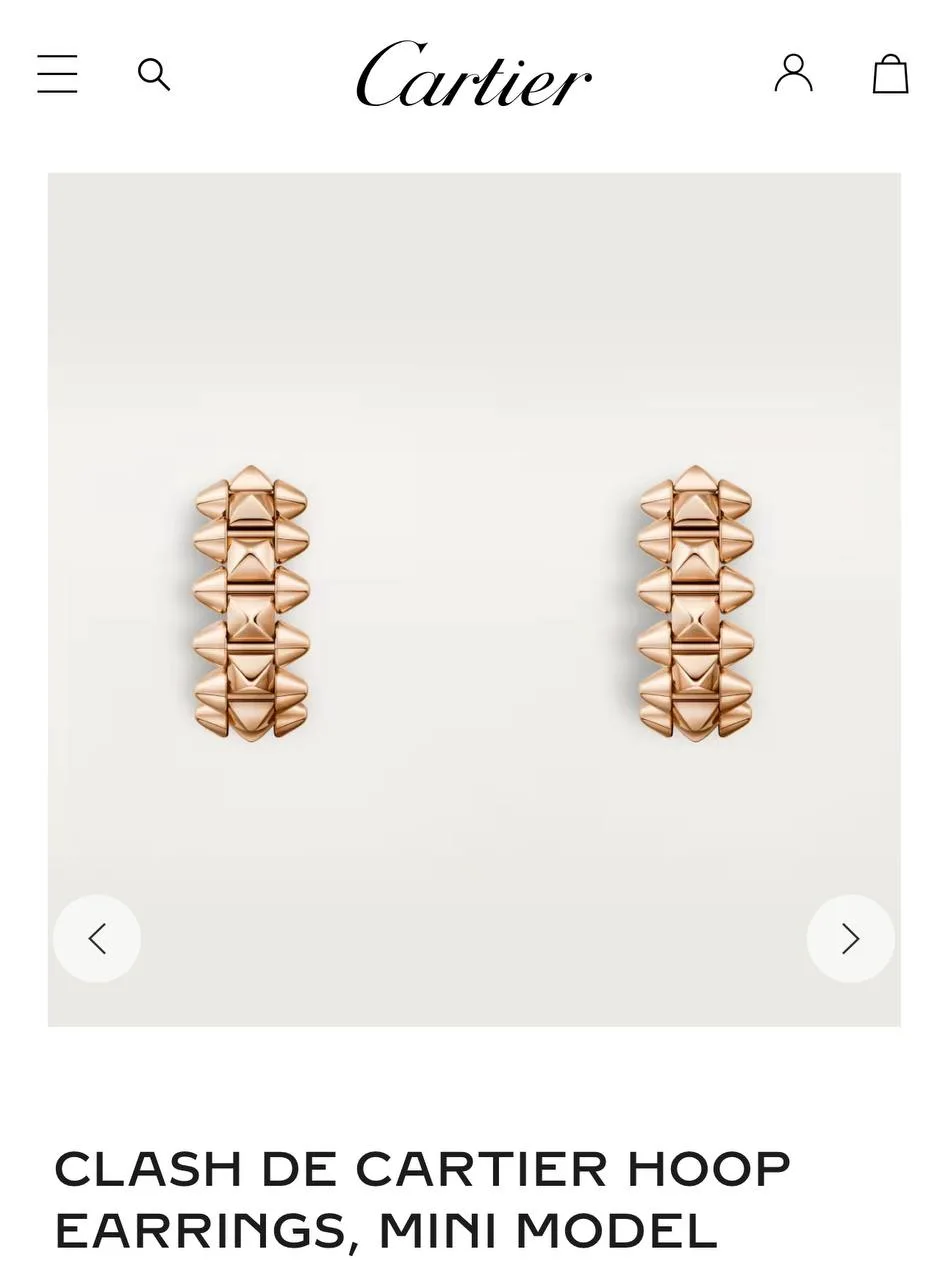Go to Cartier home via logo

point(473,74)
